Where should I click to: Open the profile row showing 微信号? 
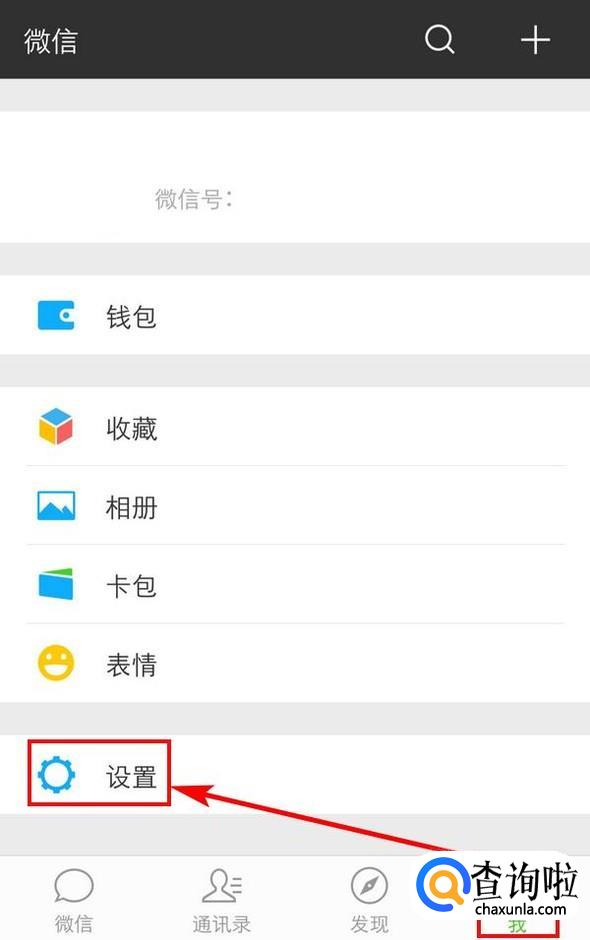[x=295, y=177]
